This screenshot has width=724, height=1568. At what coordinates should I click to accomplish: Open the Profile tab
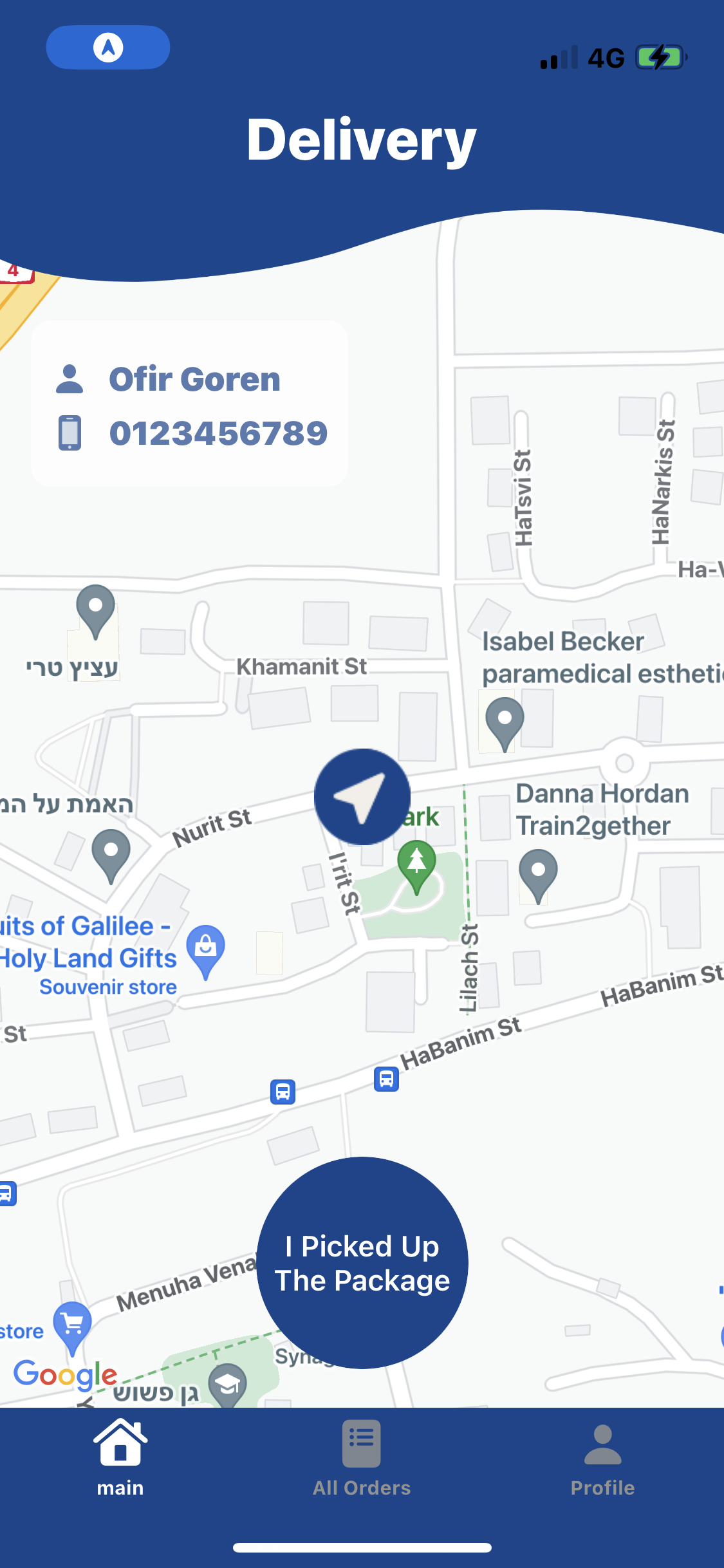point(602,1459)
